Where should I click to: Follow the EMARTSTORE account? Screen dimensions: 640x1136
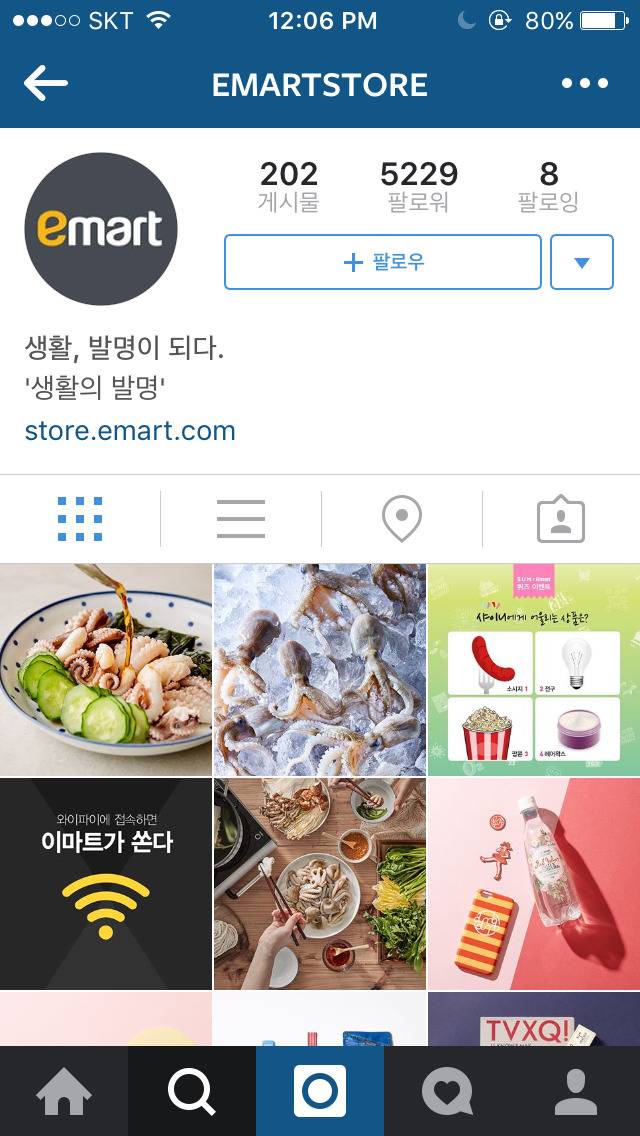[x=383, y=262]
